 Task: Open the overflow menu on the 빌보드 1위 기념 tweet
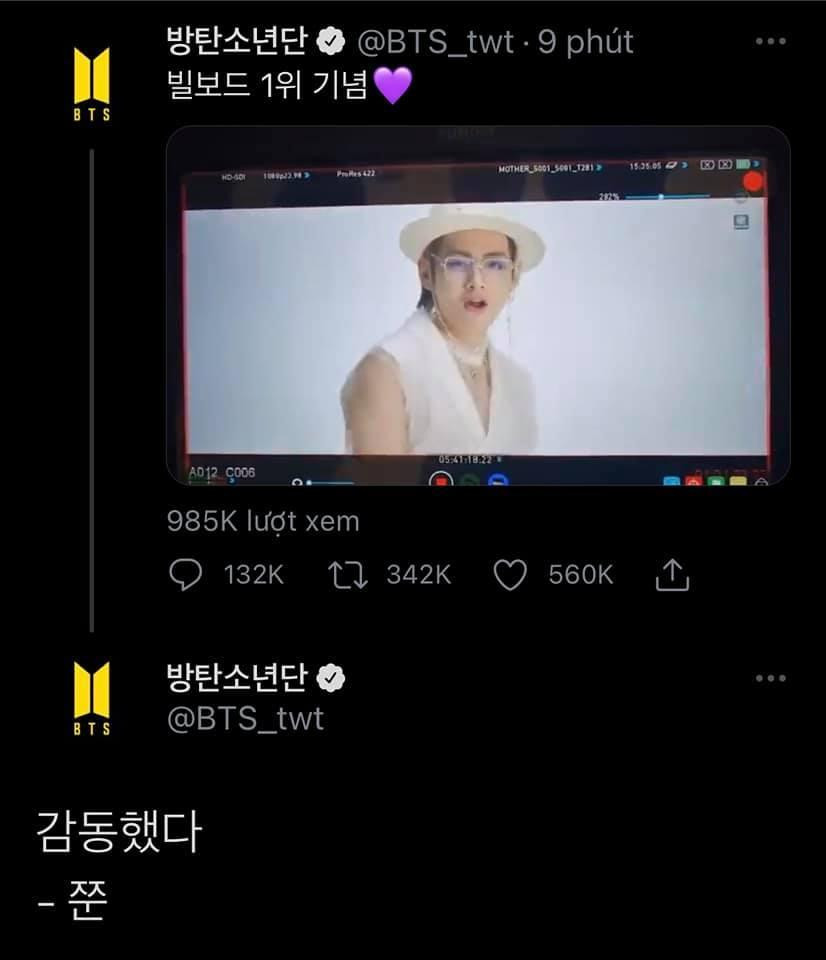pyautogui.click(x=770, y=42)
